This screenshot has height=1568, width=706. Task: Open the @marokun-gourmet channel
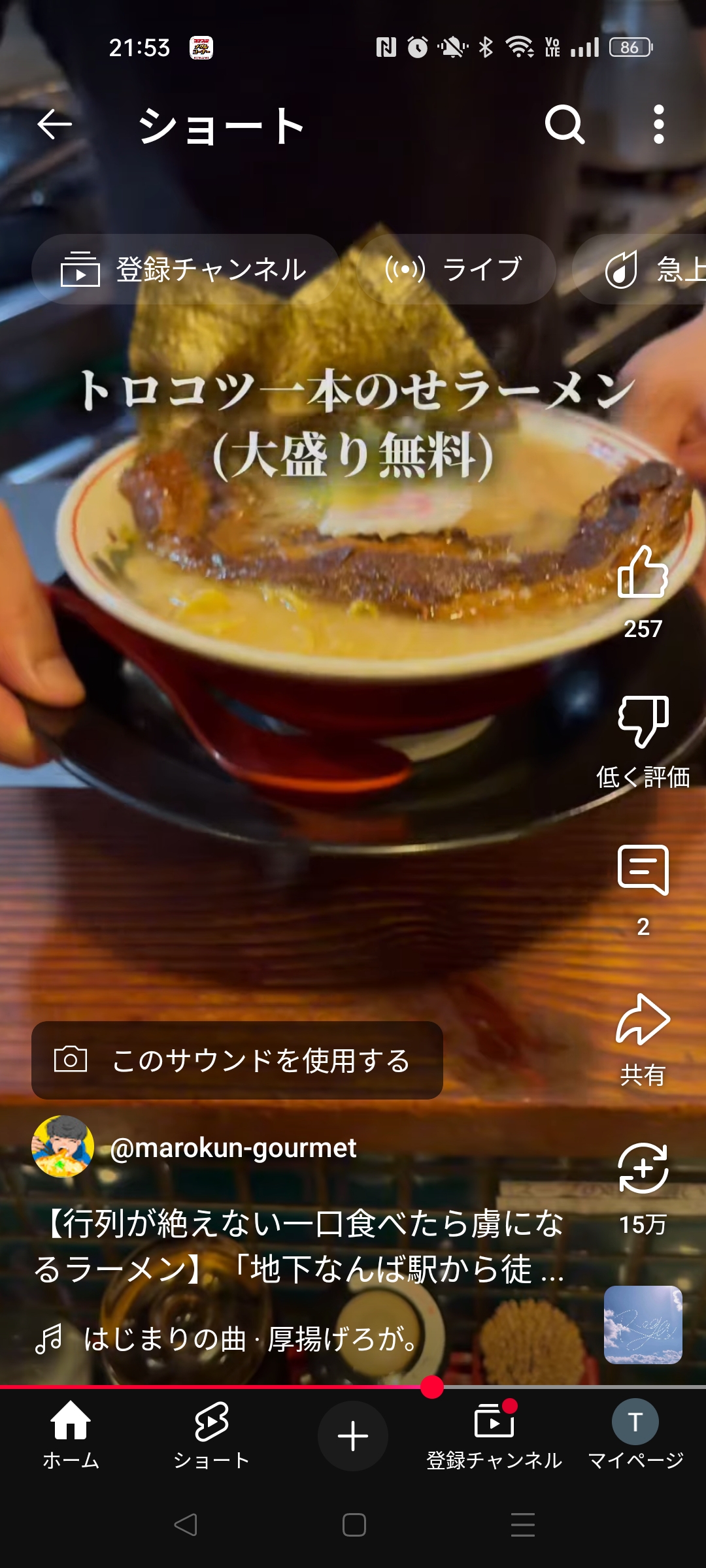[x=233, y=1148]
